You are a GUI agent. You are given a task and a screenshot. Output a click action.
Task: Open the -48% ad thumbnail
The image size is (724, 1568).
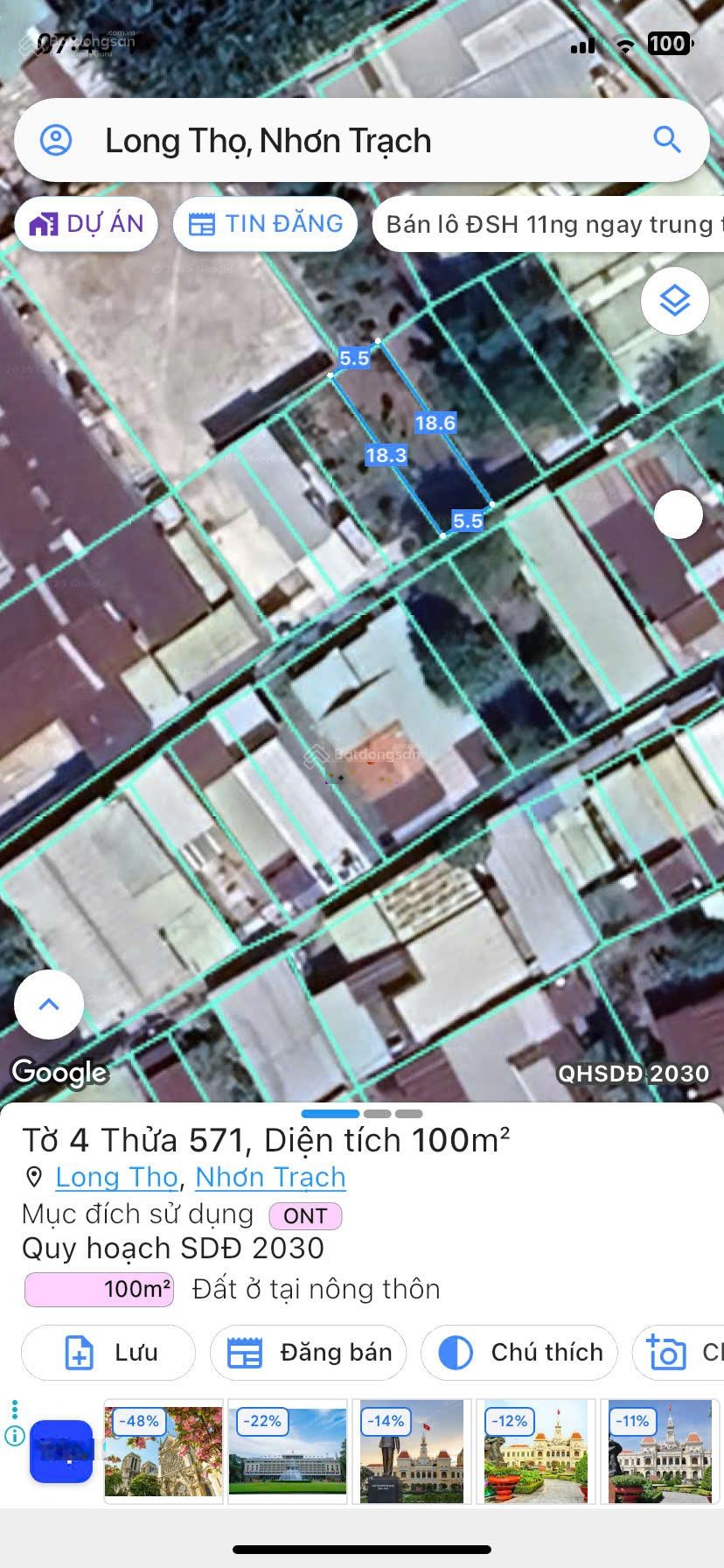[164, 1452]
